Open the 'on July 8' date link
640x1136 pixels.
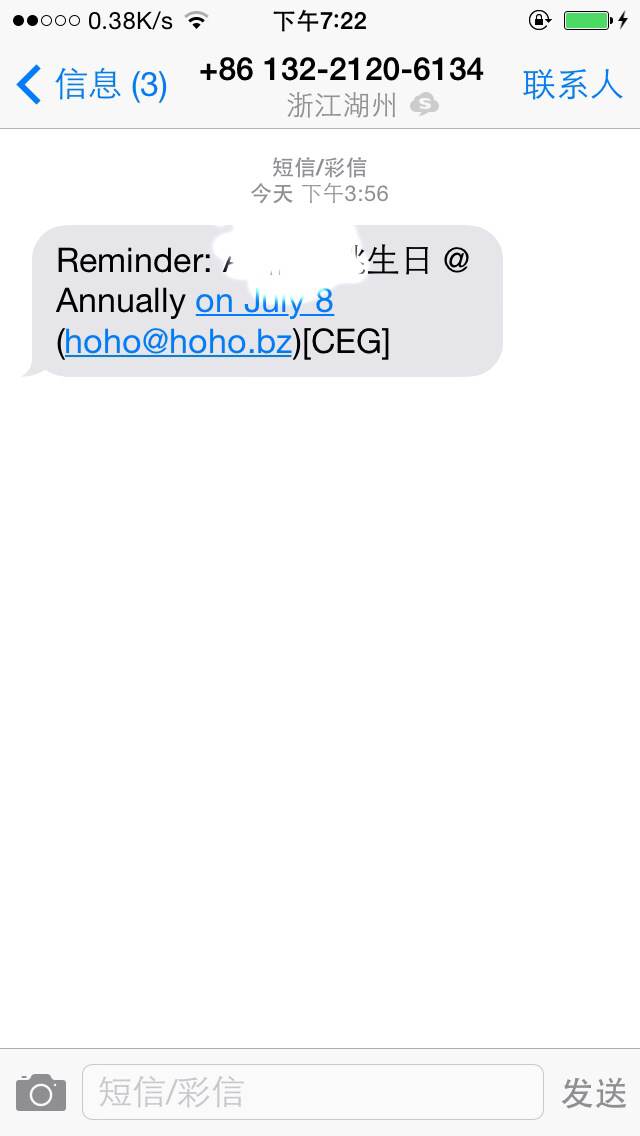pos(264,300)
